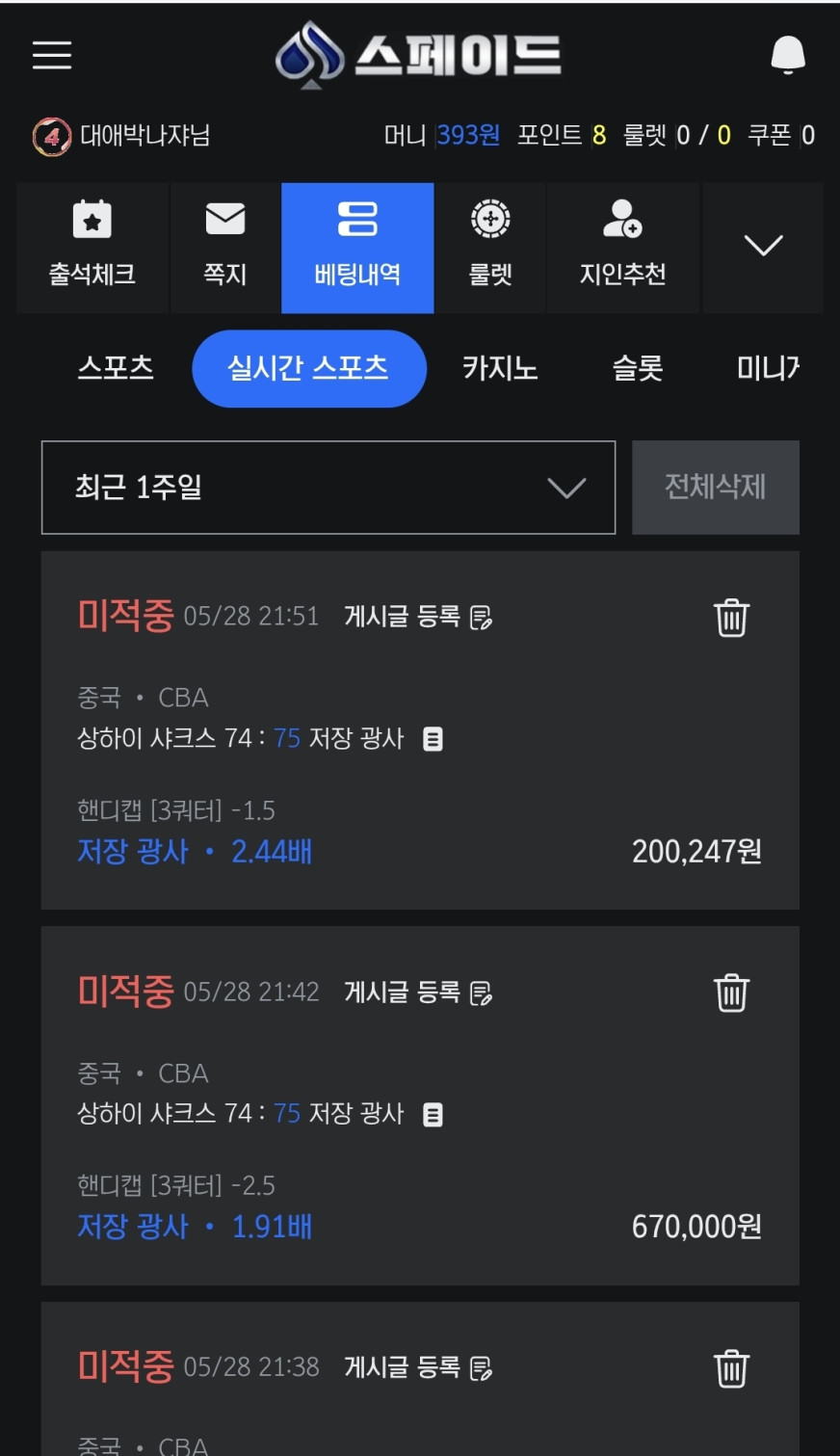Open the notifications bell
The height and width of the screenshot is (1456, 840).
pyautogui.click(x=788, y=55)
